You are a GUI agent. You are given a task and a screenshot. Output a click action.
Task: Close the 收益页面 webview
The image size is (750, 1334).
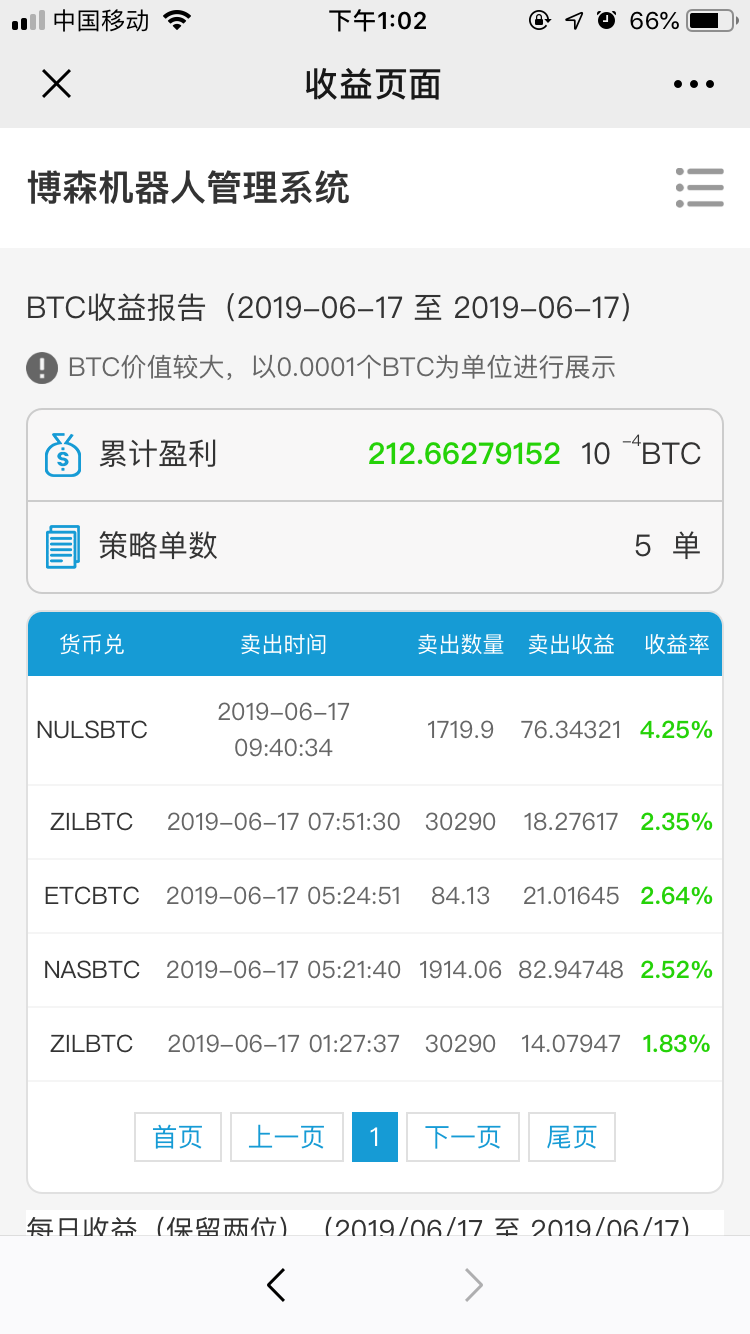point(56,84)
